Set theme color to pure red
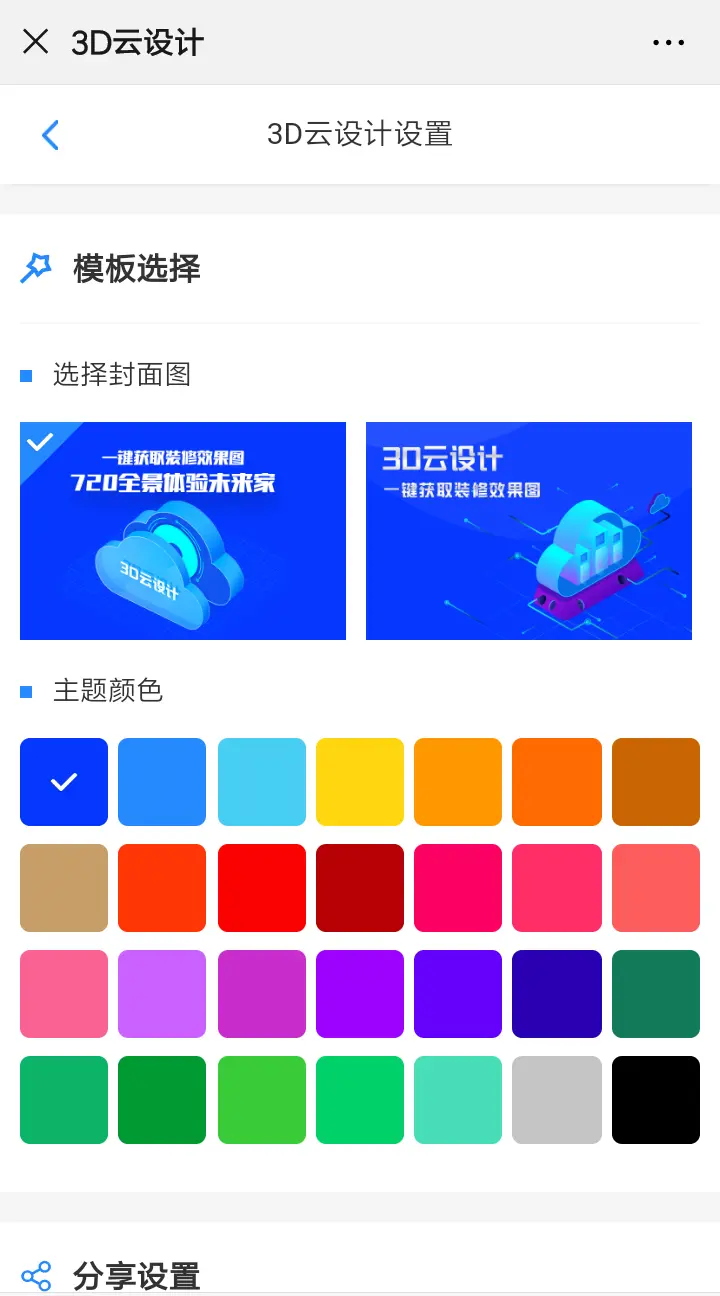 pos(262,888)
